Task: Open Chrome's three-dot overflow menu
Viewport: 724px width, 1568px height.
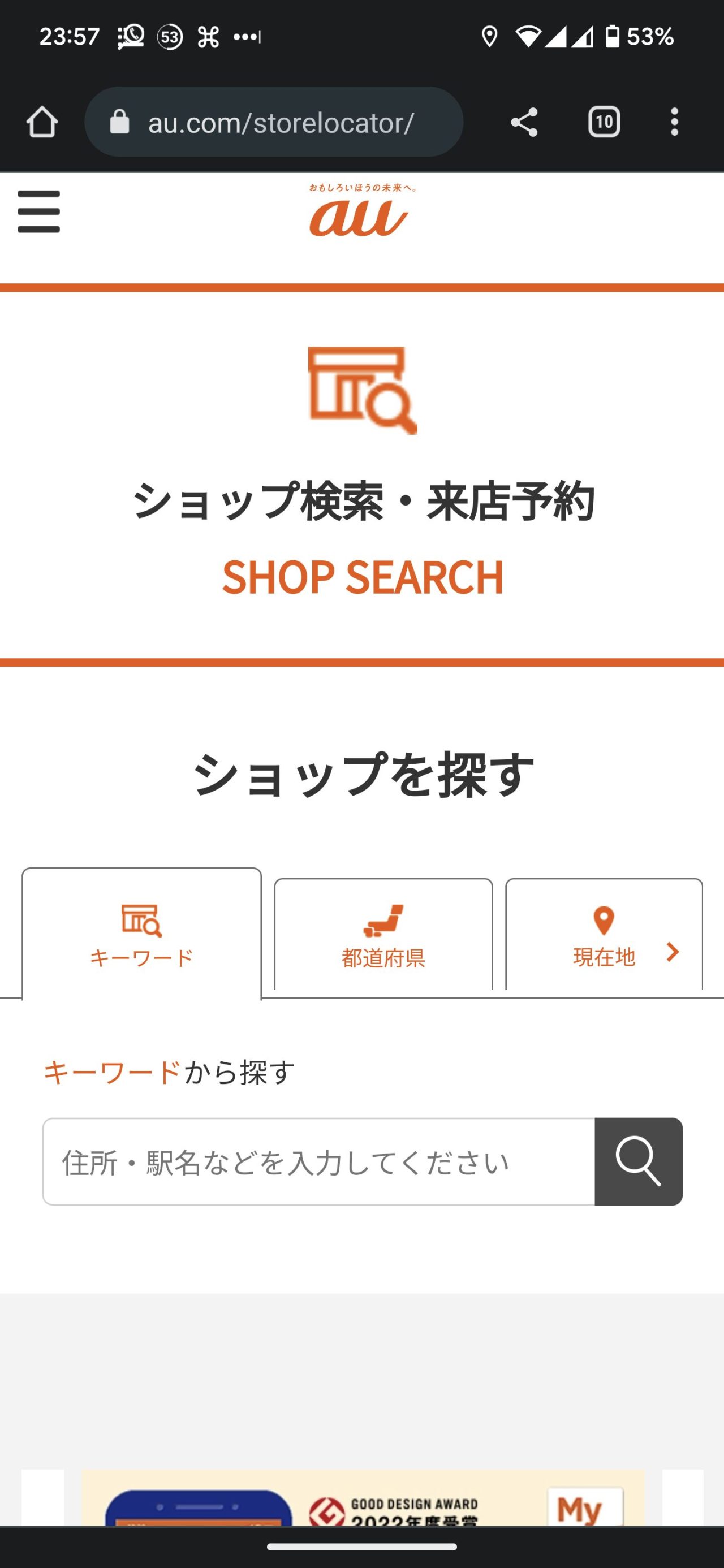Action: [675, 122]
